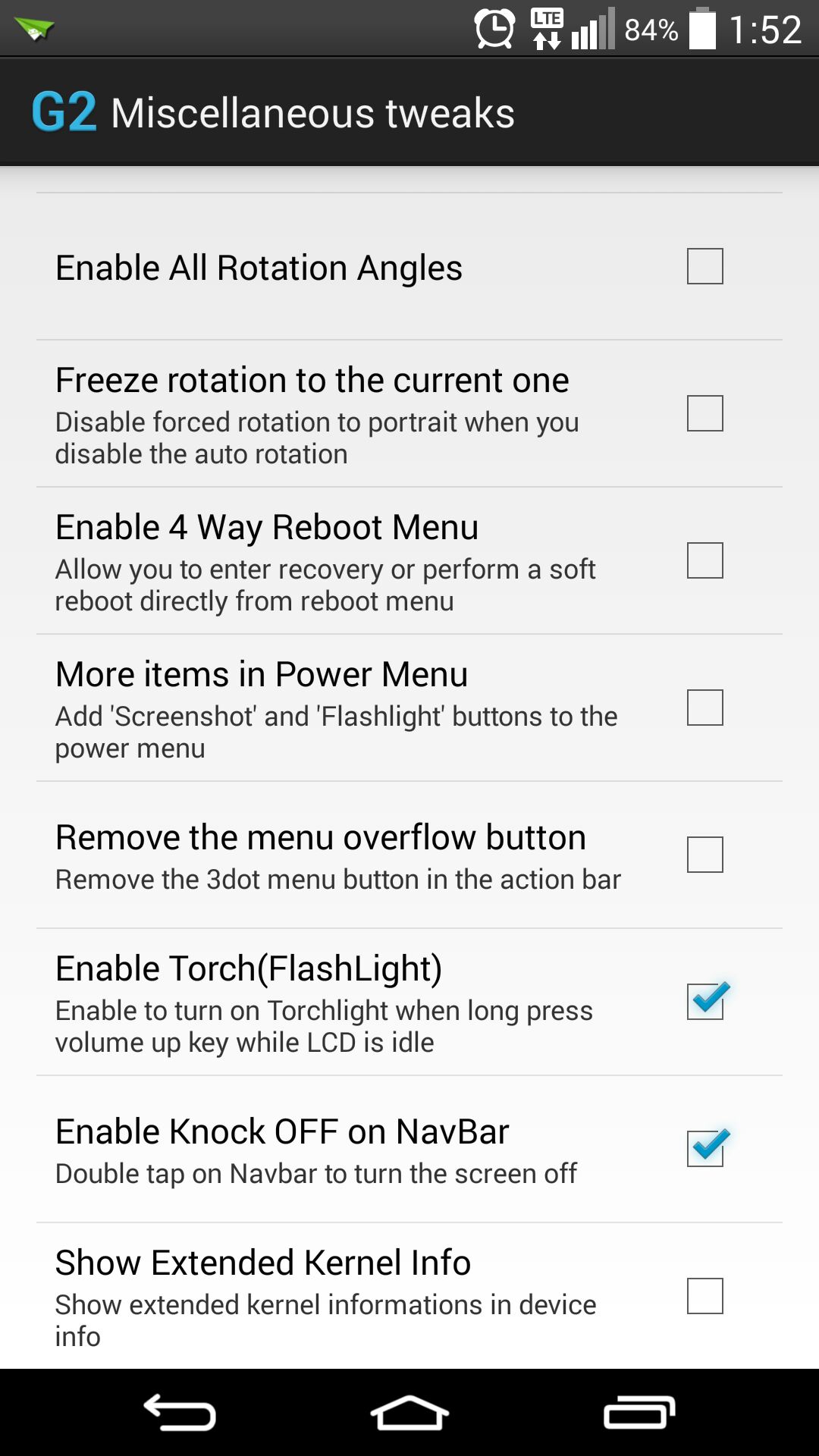This screenshot has height=1456, width=819.
Task: Tap the G2 logo in the app bar
Action: click(x=64, y=112)
